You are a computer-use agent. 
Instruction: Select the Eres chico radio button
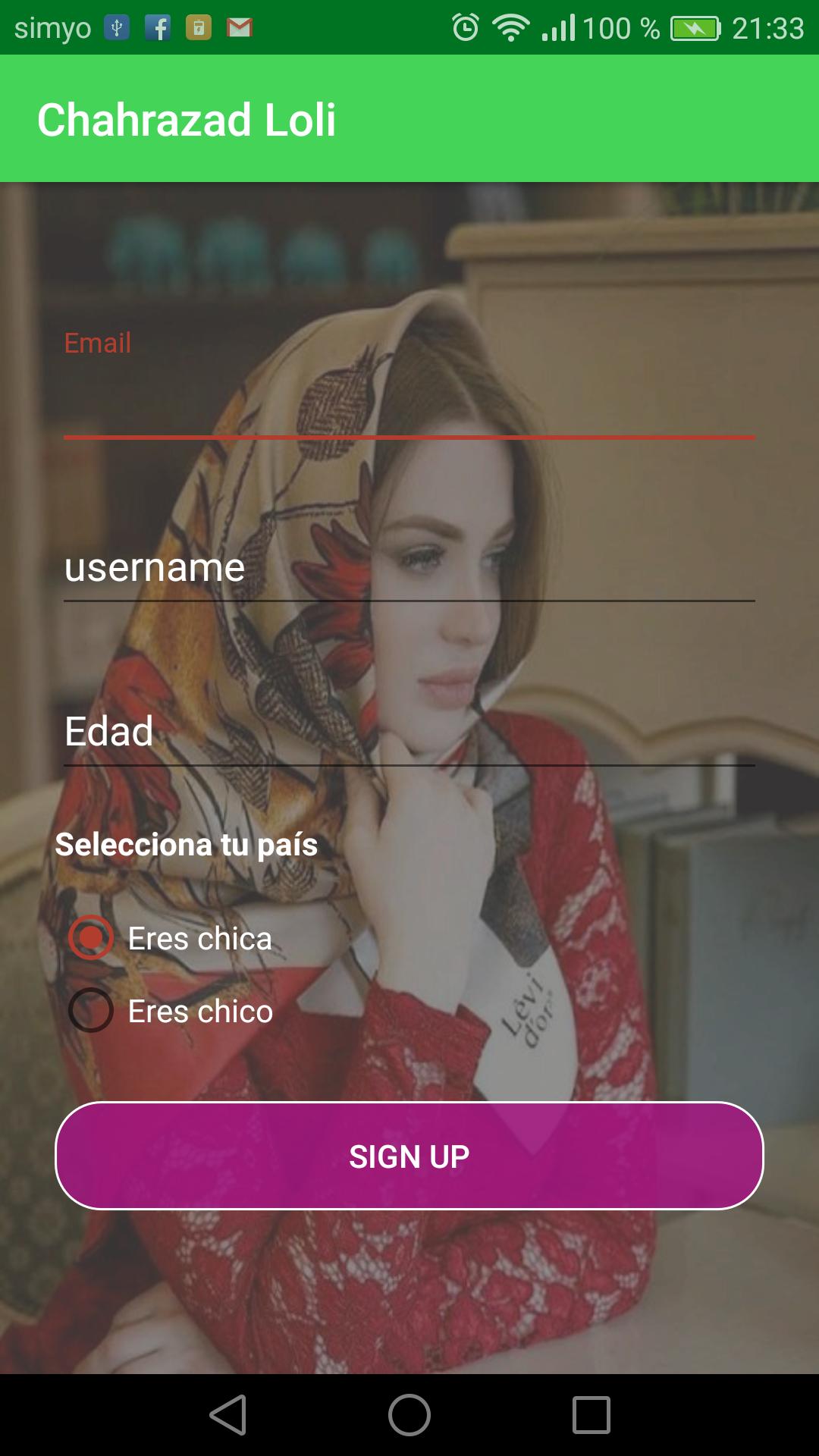(89, 1010)
